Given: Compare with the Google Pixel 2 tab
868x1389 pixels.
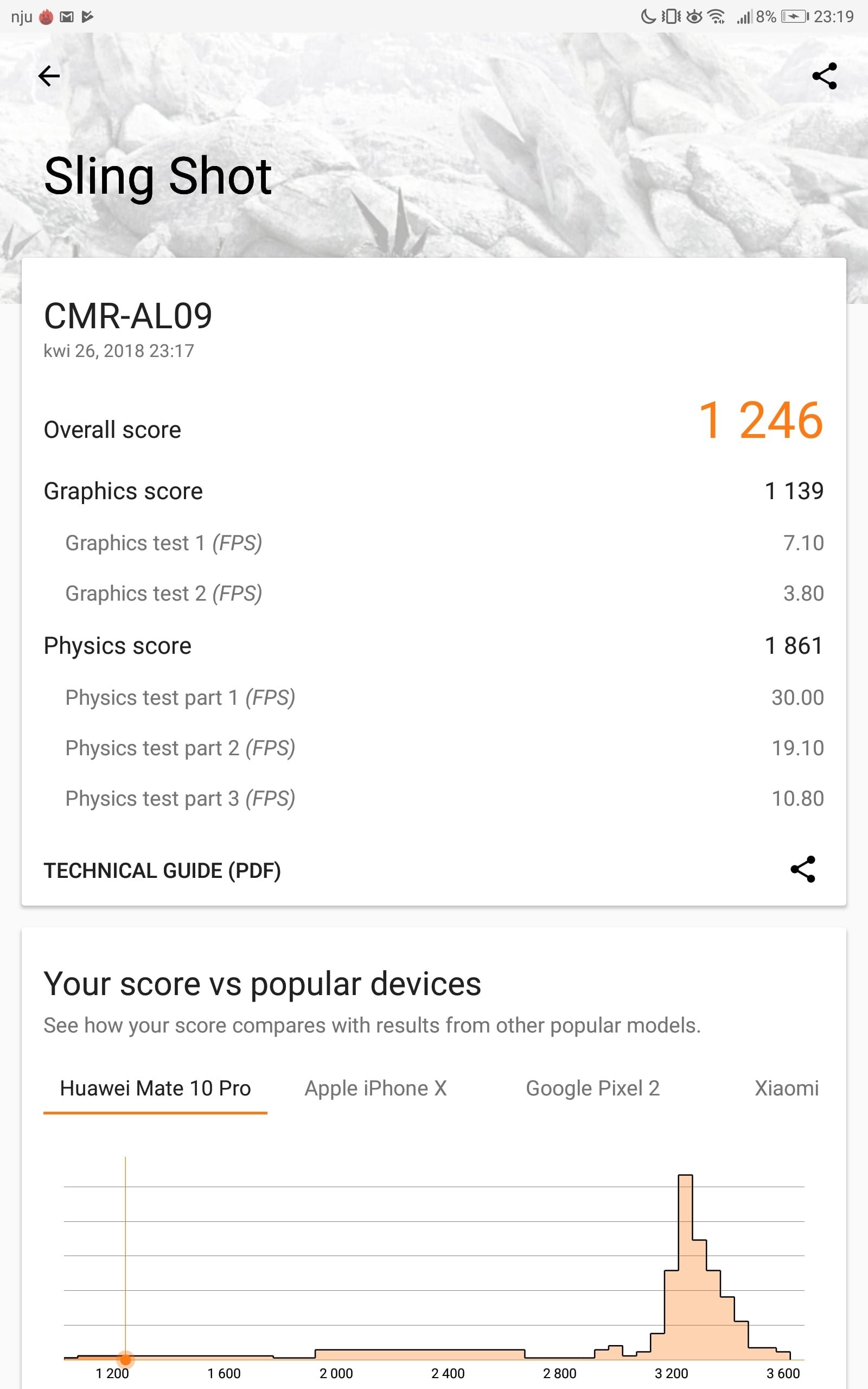Looking at the screenshot, I should [592, 1088].
